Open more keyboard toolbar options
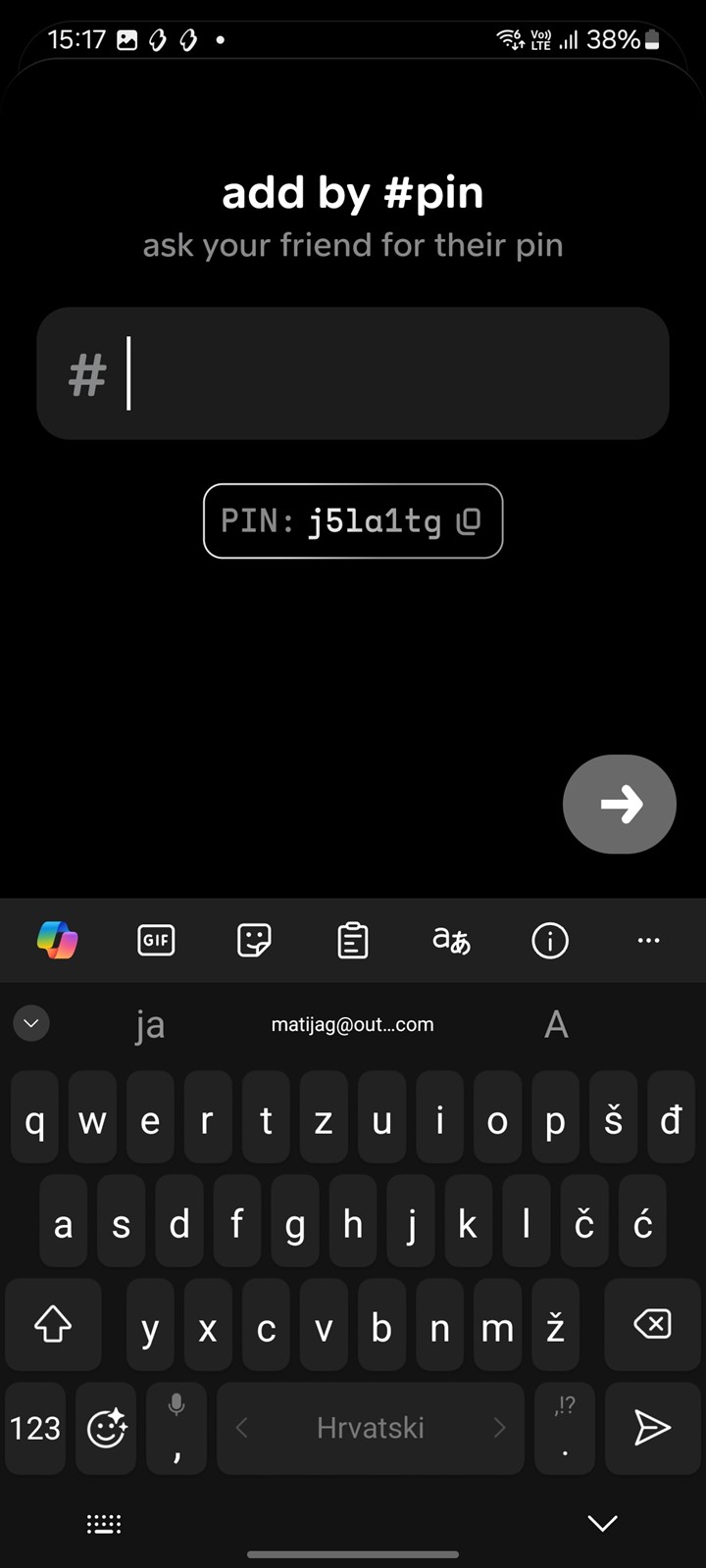The width and height of the screenshot is (706, 1568). (648, 941)
